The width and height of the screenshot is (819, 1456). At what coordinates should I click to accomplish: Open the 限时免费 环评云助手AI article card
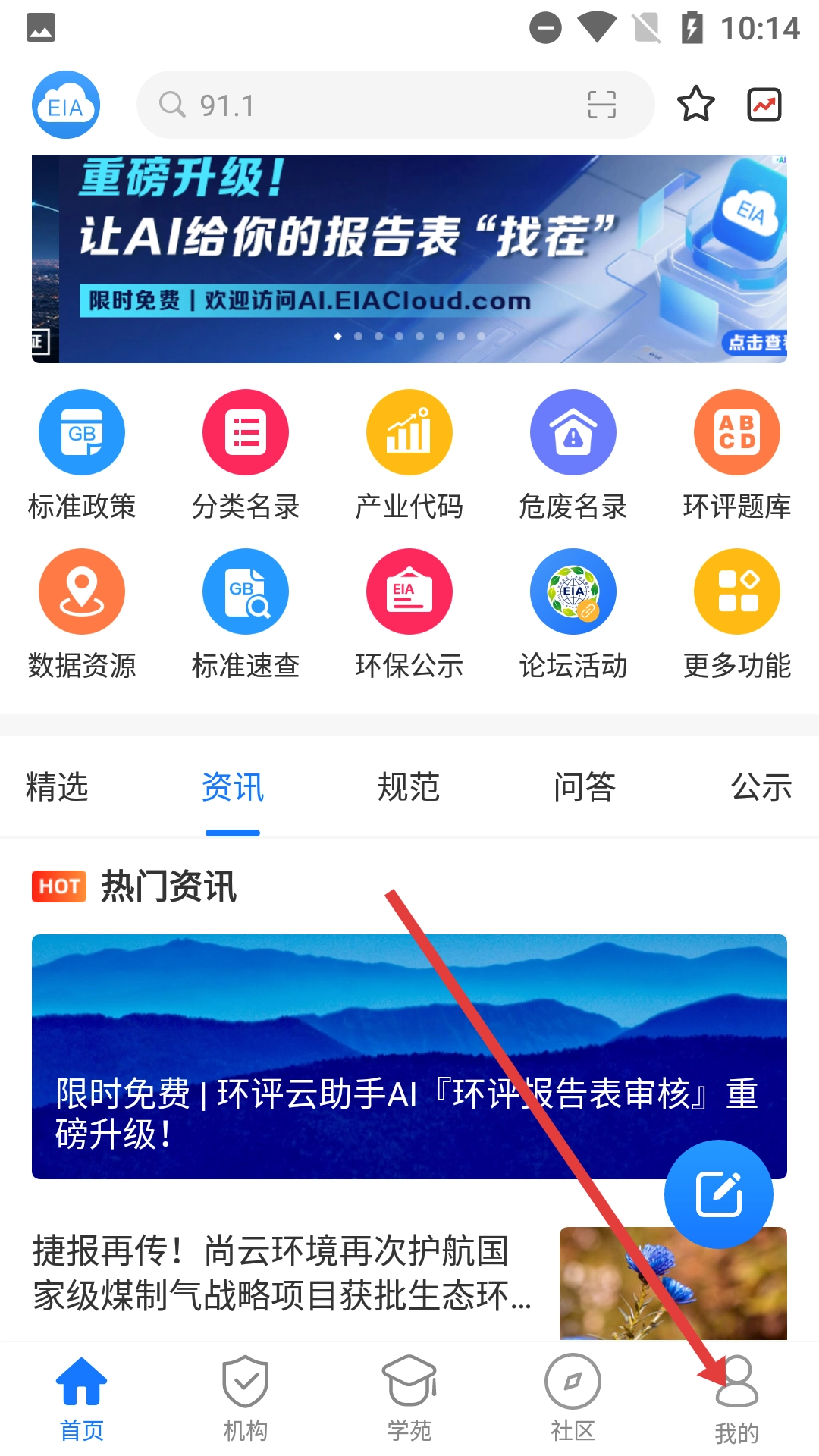pos(341,1056)
